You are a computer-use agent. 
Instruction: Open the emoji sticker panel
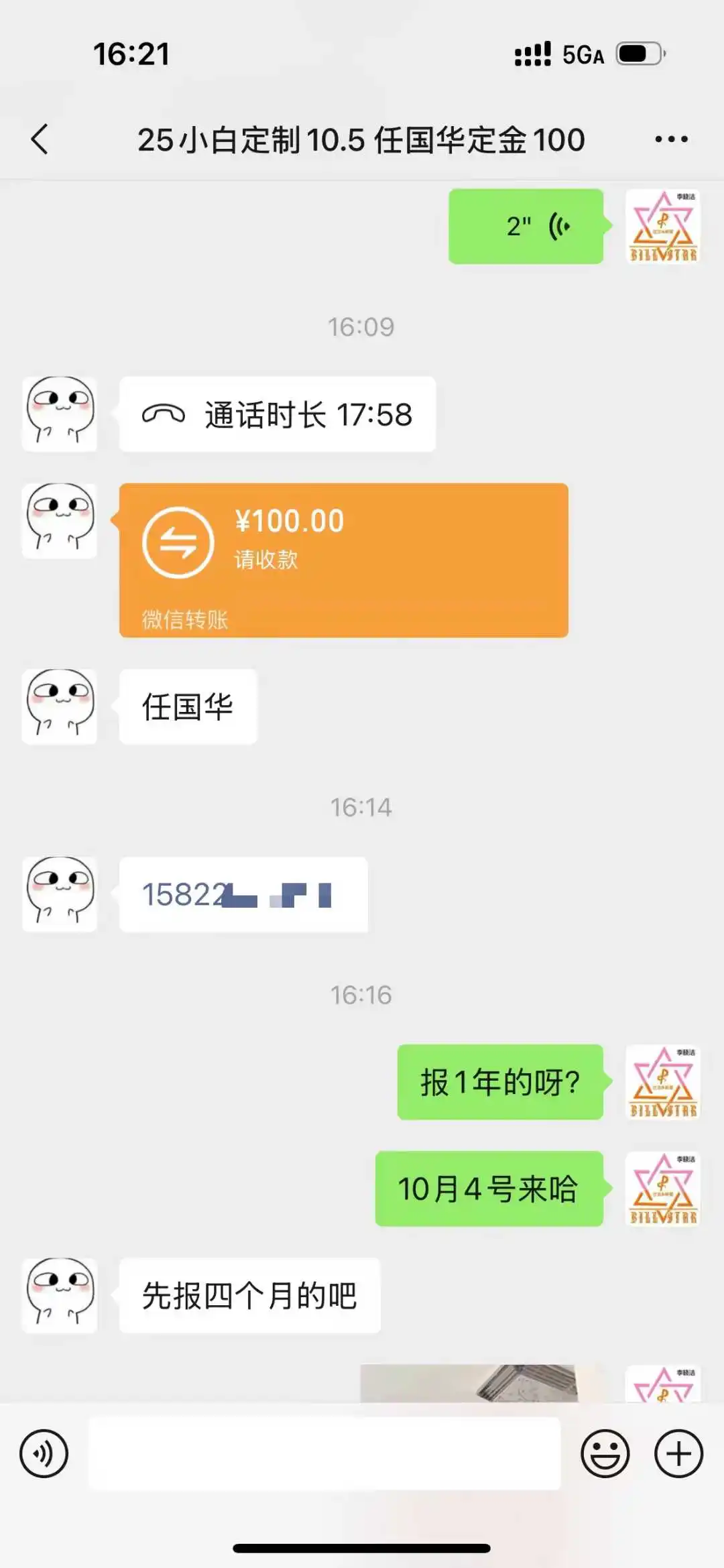pos(605,1454)
